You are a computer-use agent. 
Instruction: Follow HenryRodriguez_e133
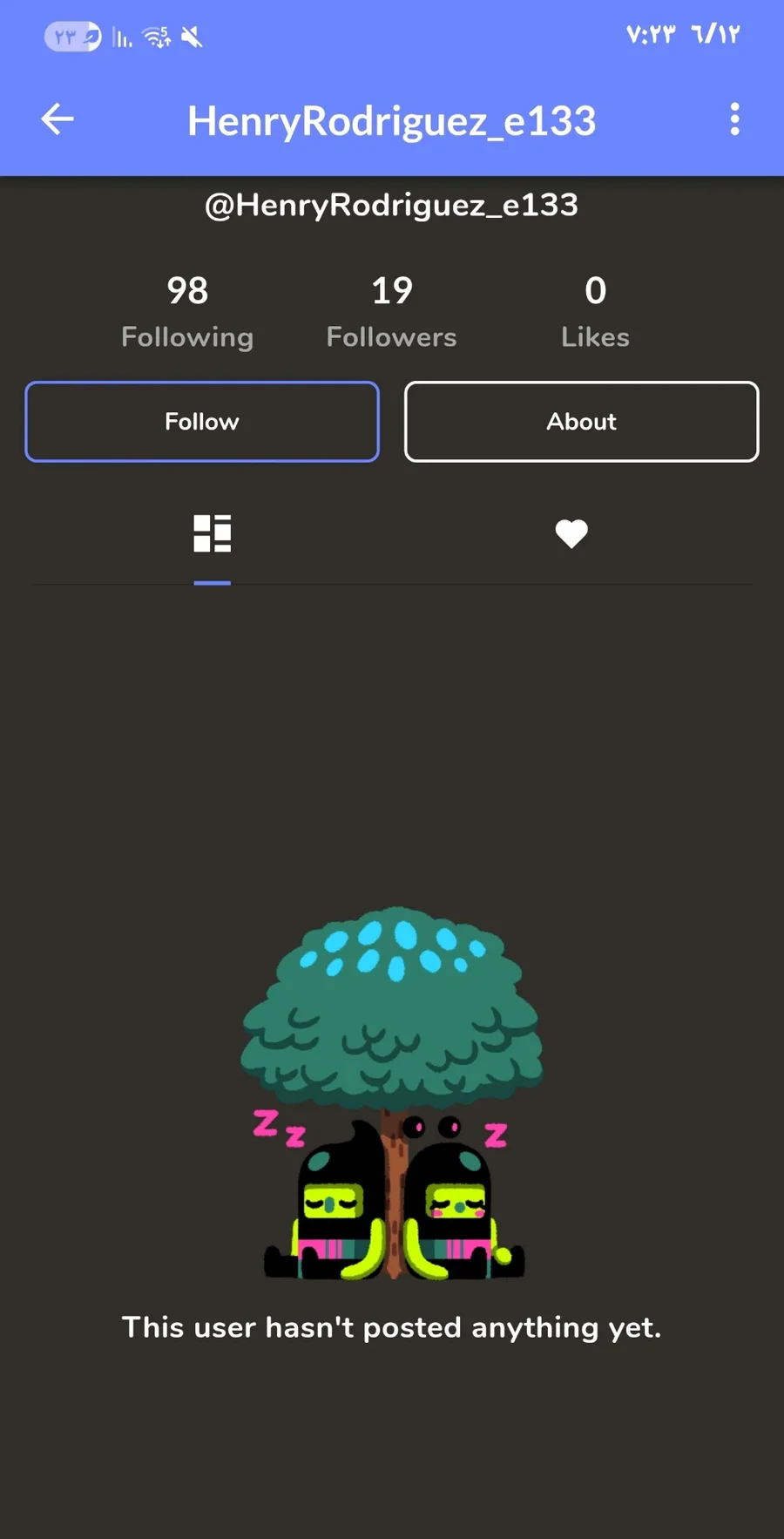click(x=202, y=422)
